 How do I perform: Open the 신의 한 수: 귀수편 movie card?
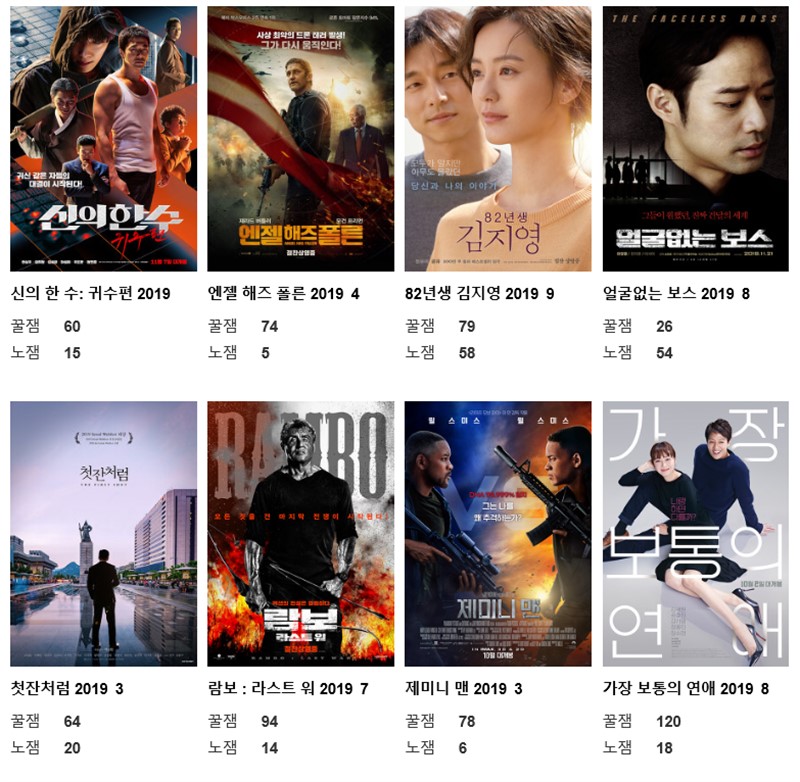click(x=104, y=139)
